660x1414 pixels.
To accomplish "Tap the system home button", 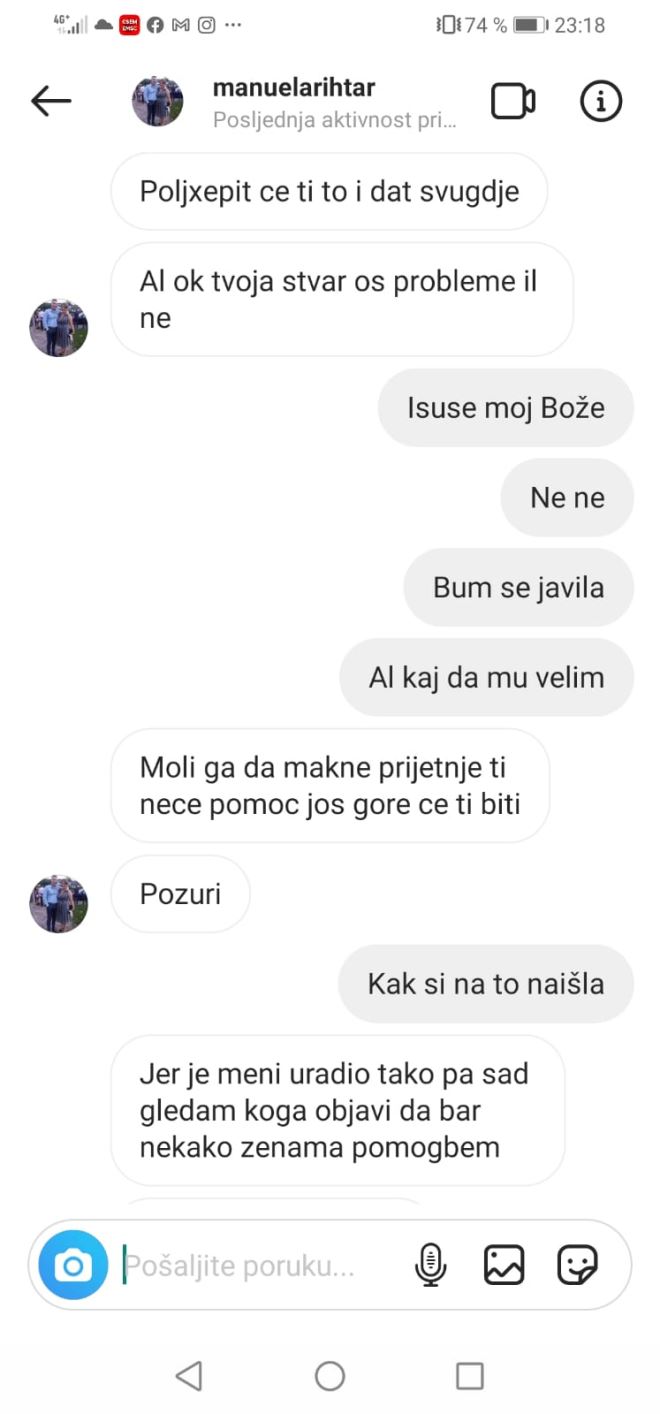I will 330,1377.
